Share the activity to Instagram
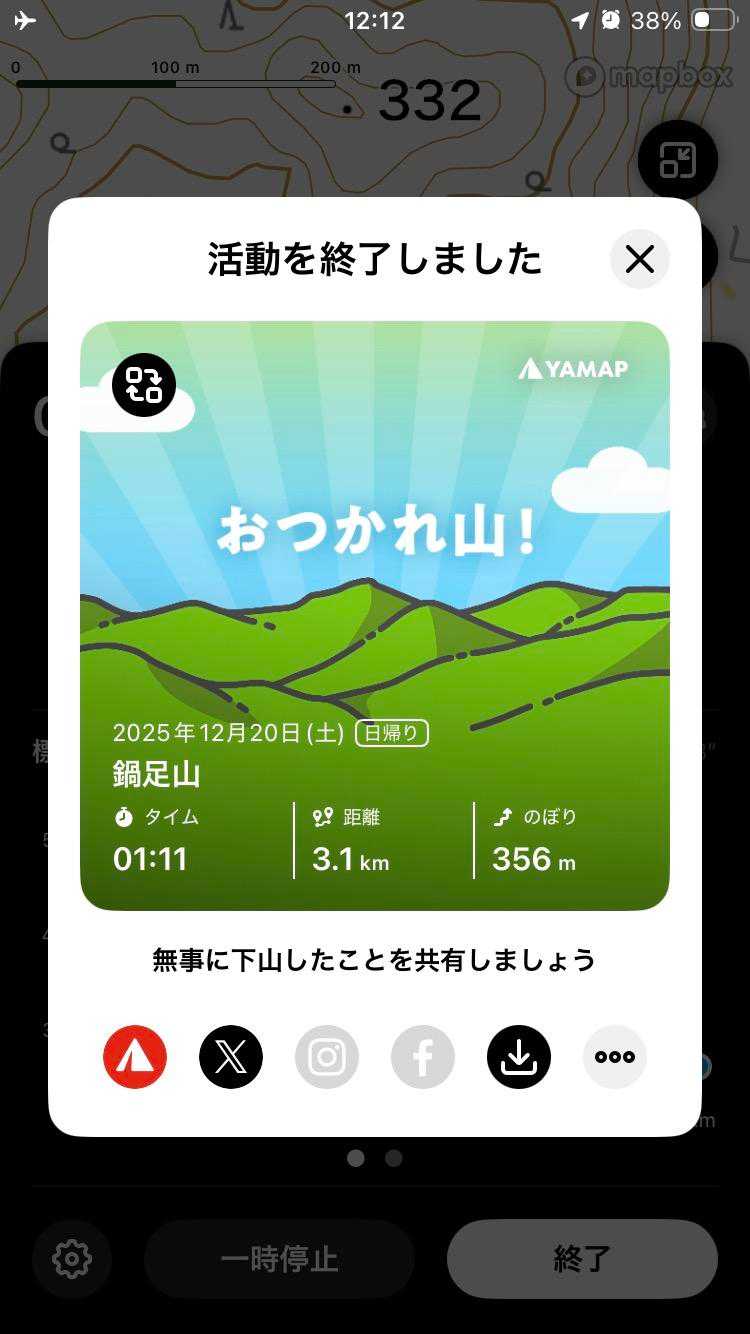 (327, 1057)
